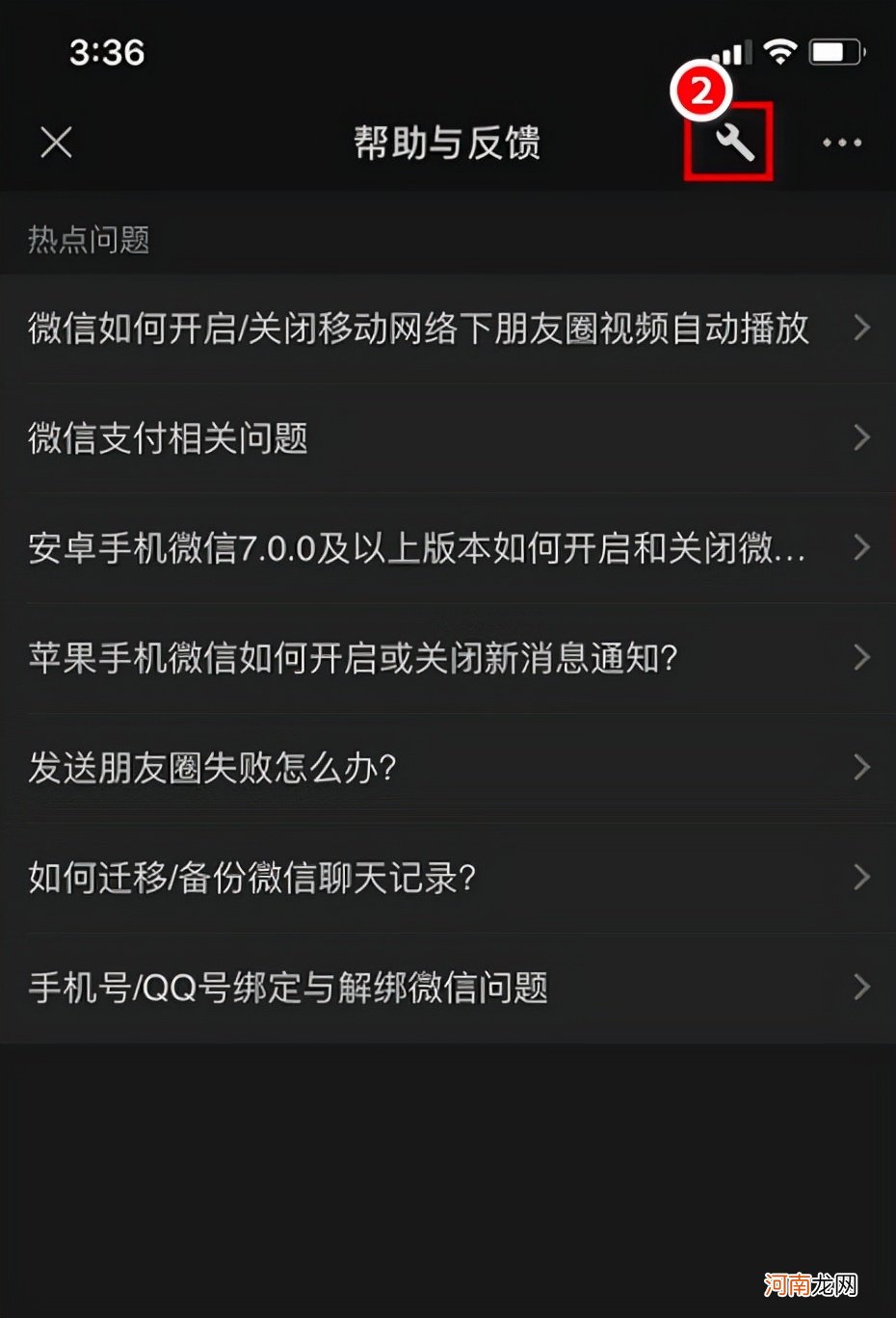Click the chevron next to WeChat Pay question
The width and height of the screenshot is (896, 1318).
(860, 438)
